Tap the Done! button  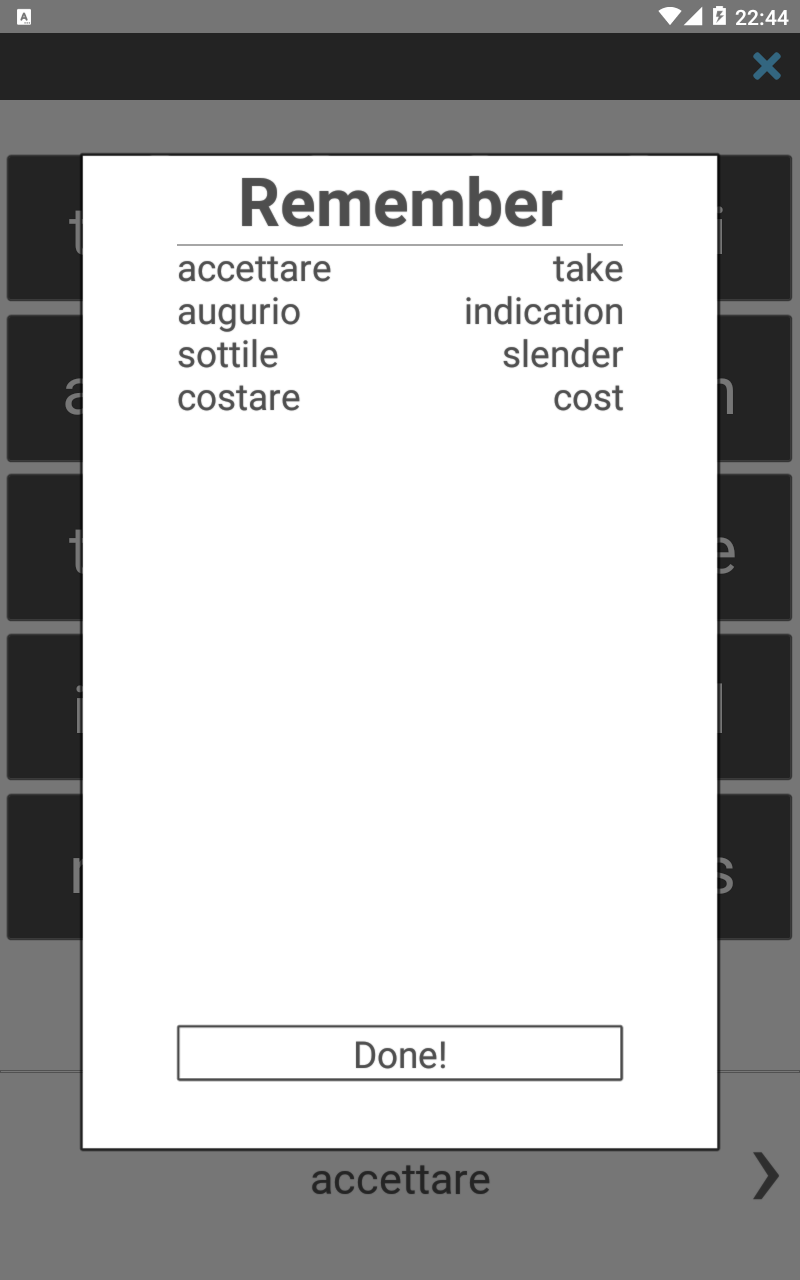point(400,1053)
